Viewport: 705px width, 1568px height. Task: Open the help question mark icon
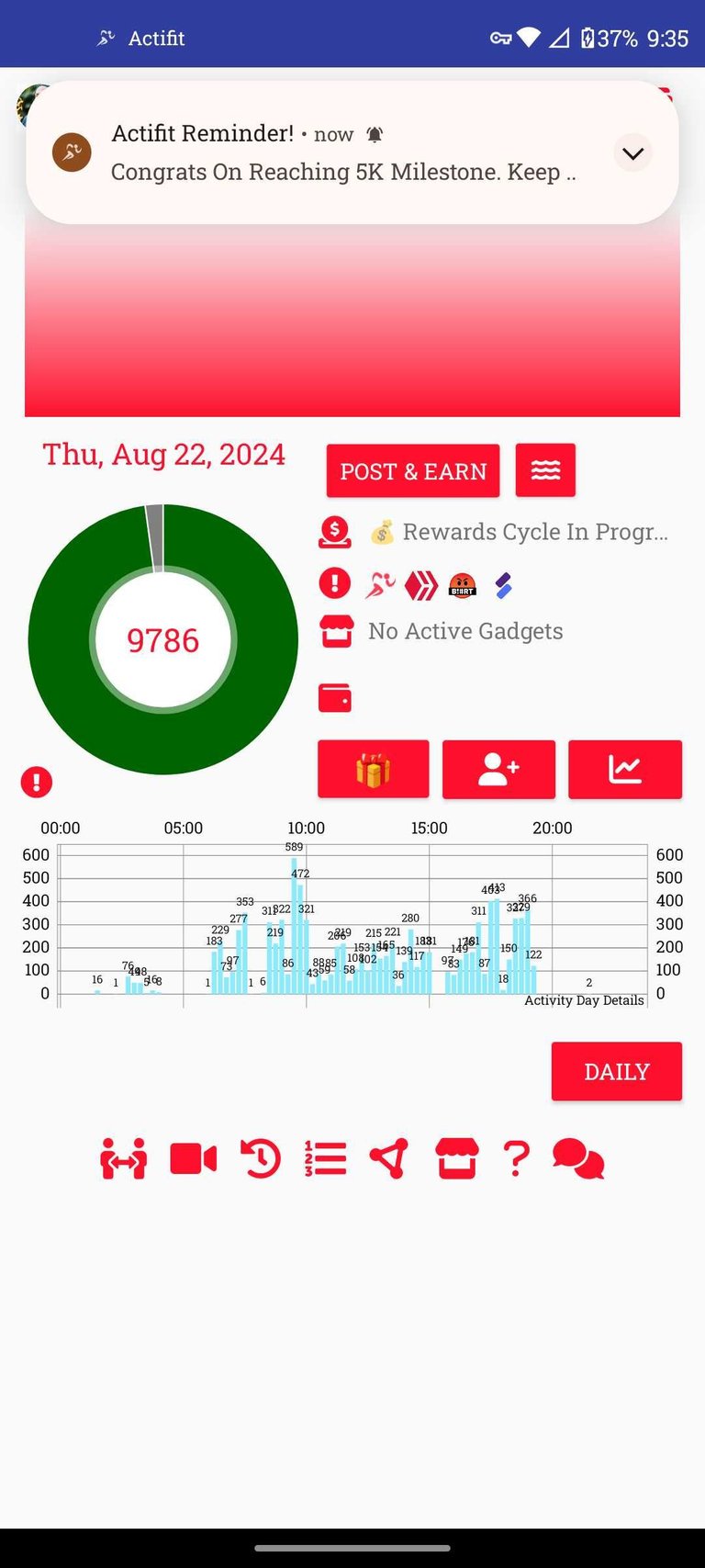click(517, 1158)
